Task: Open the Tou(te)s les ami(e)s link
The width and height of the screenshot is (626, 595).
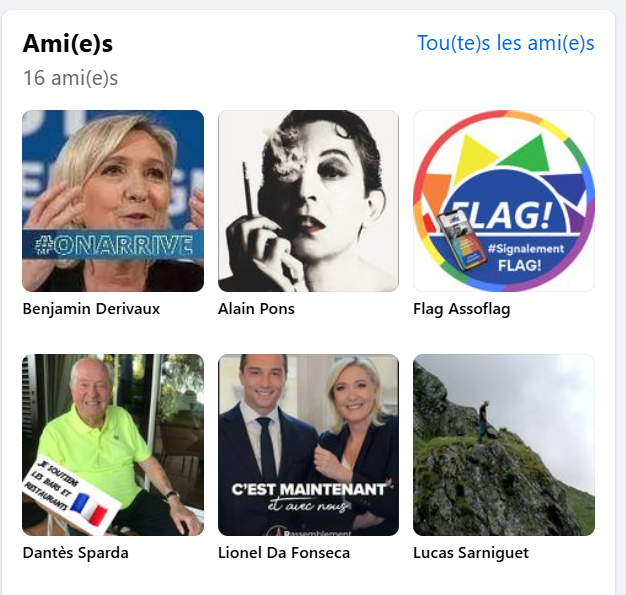Action: 505,43
